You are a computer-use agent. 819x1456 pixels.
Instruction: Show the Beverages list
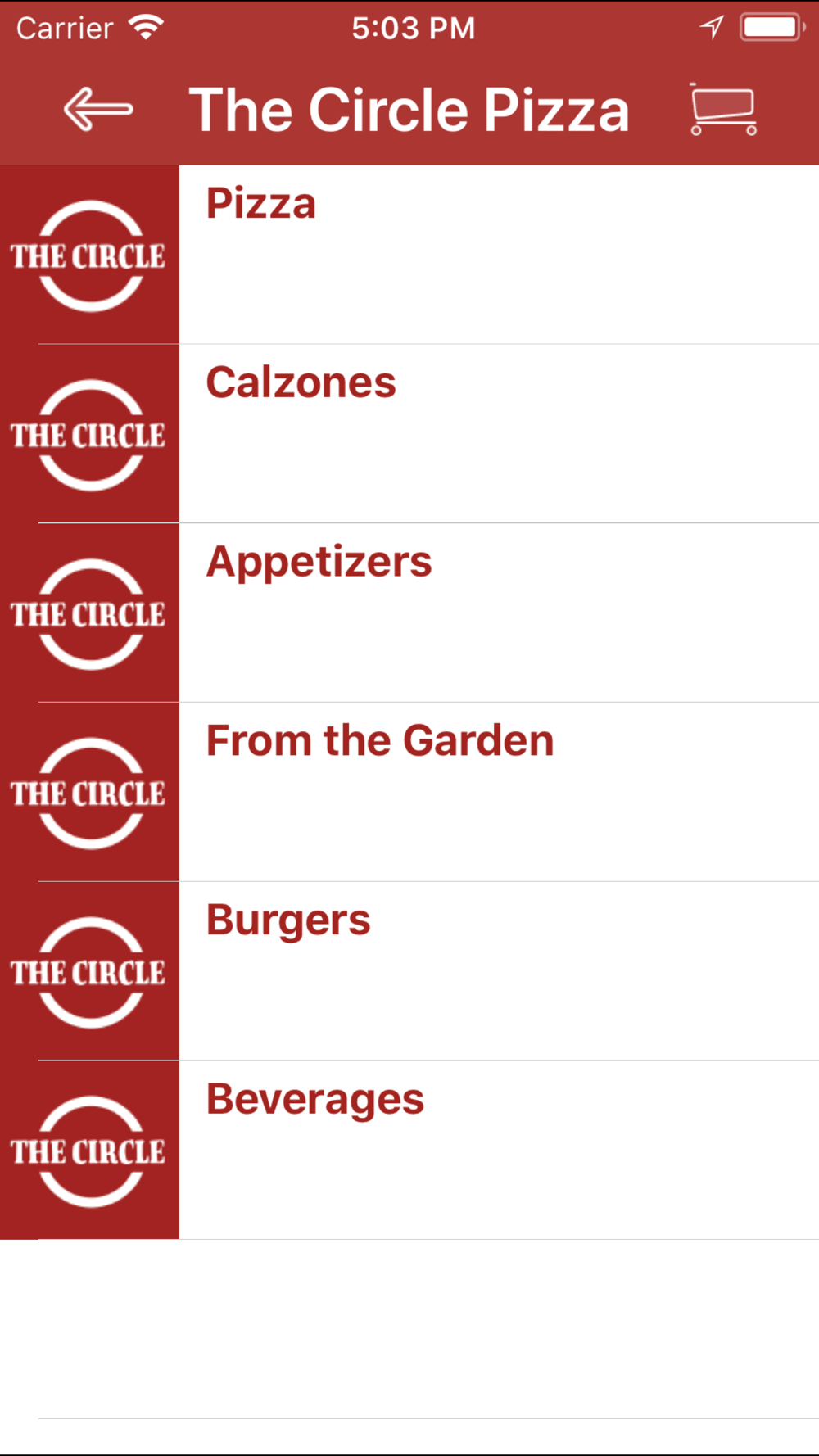315,1100
